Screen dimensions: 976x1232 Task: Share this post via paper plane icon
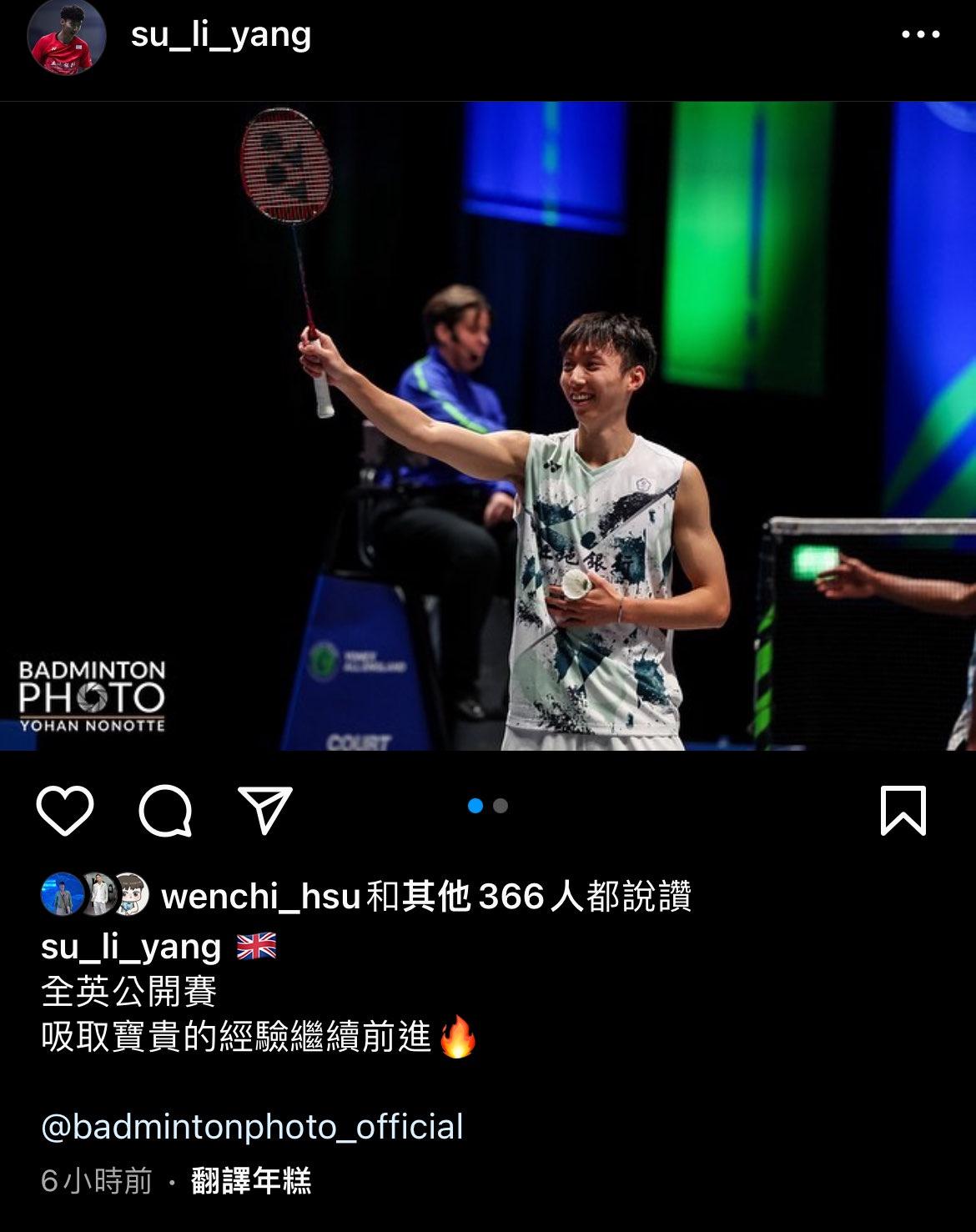pyautogui.click(x=265, y=810)
